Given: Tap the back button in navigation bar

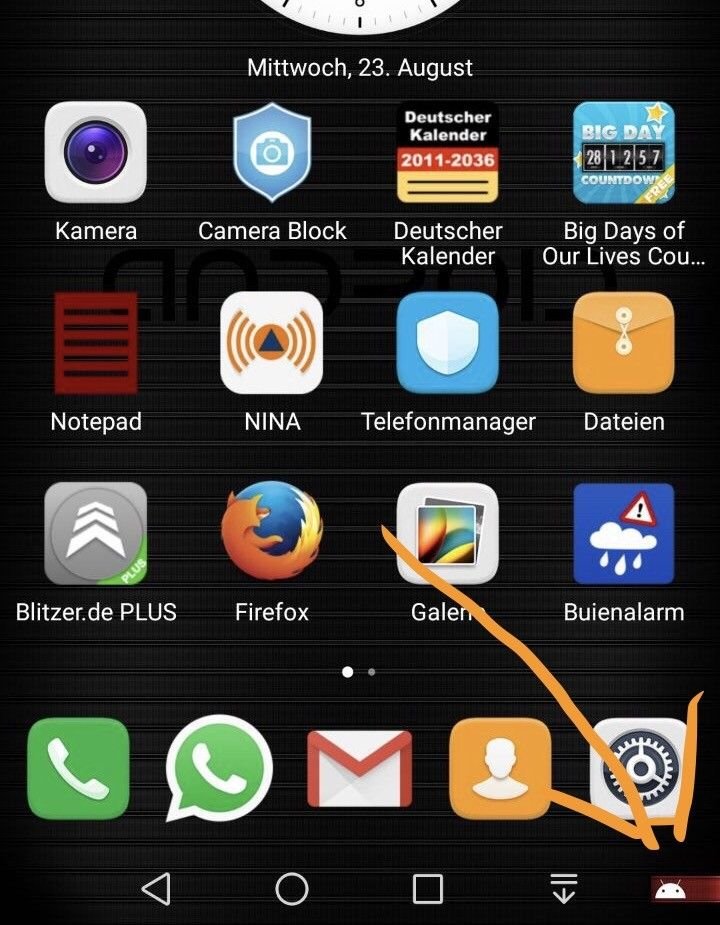Looking at the screenshot, I should 156,888.
